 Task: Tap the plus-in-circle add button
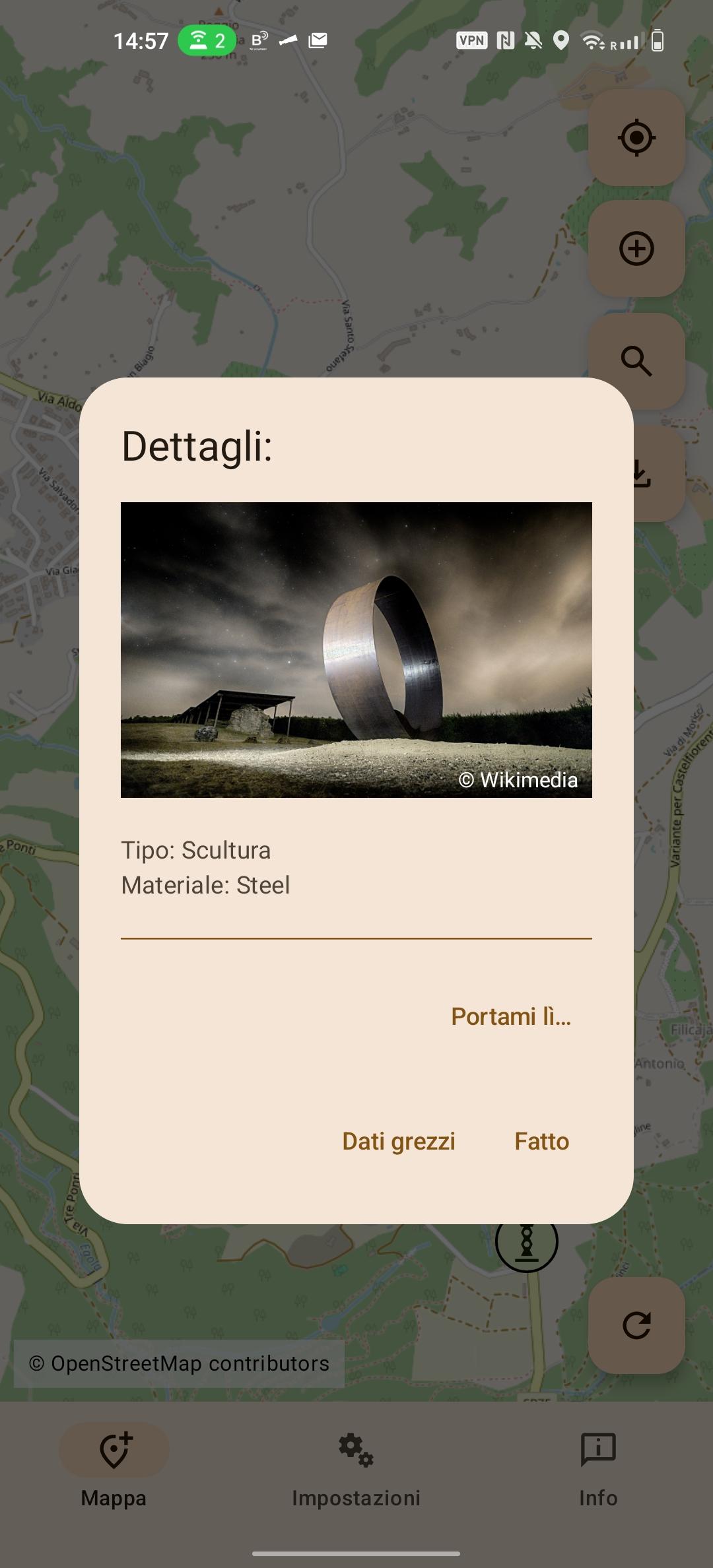636,249
